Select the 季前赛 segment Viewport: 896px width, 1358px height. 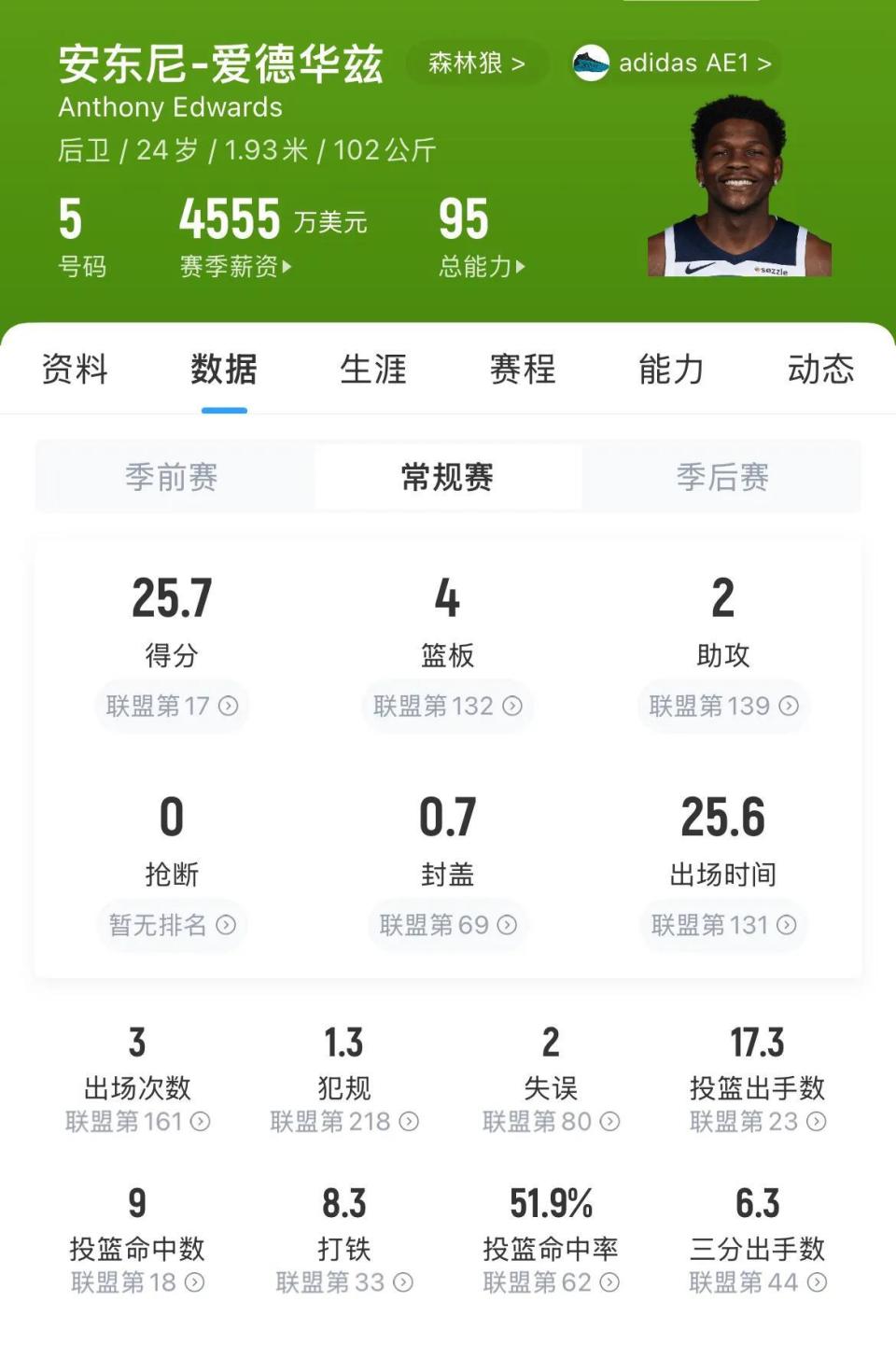[x=172, y=478]
